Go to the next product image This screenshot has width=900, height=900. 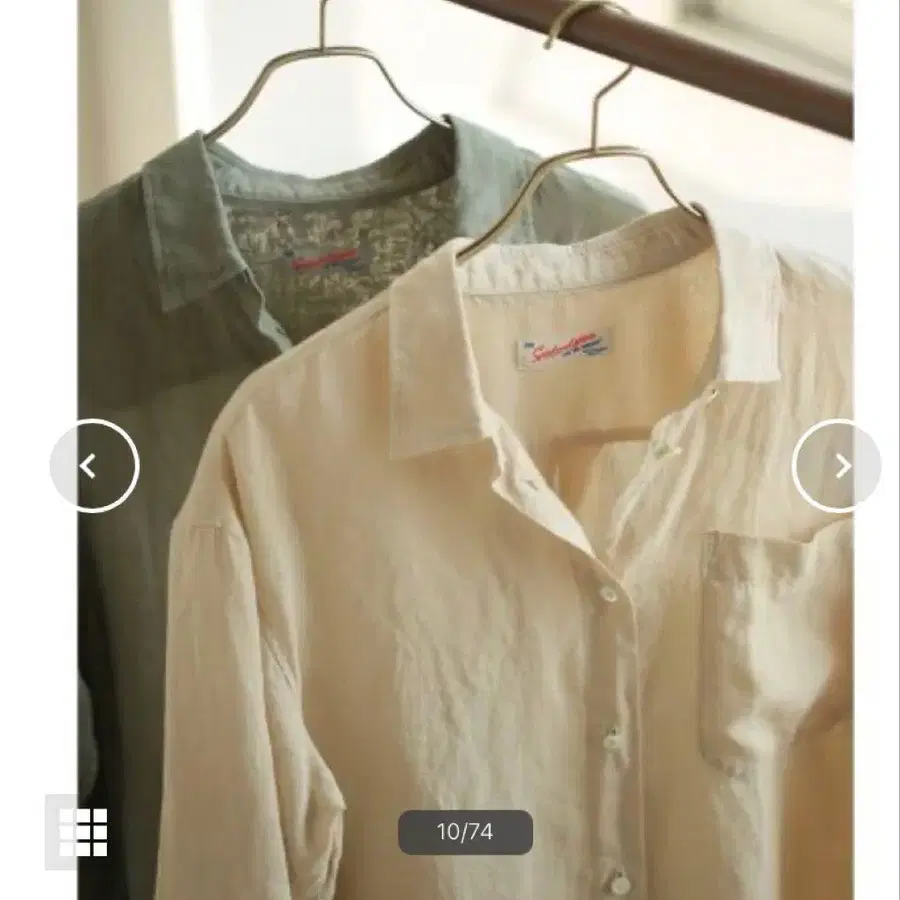pos(837,465)
